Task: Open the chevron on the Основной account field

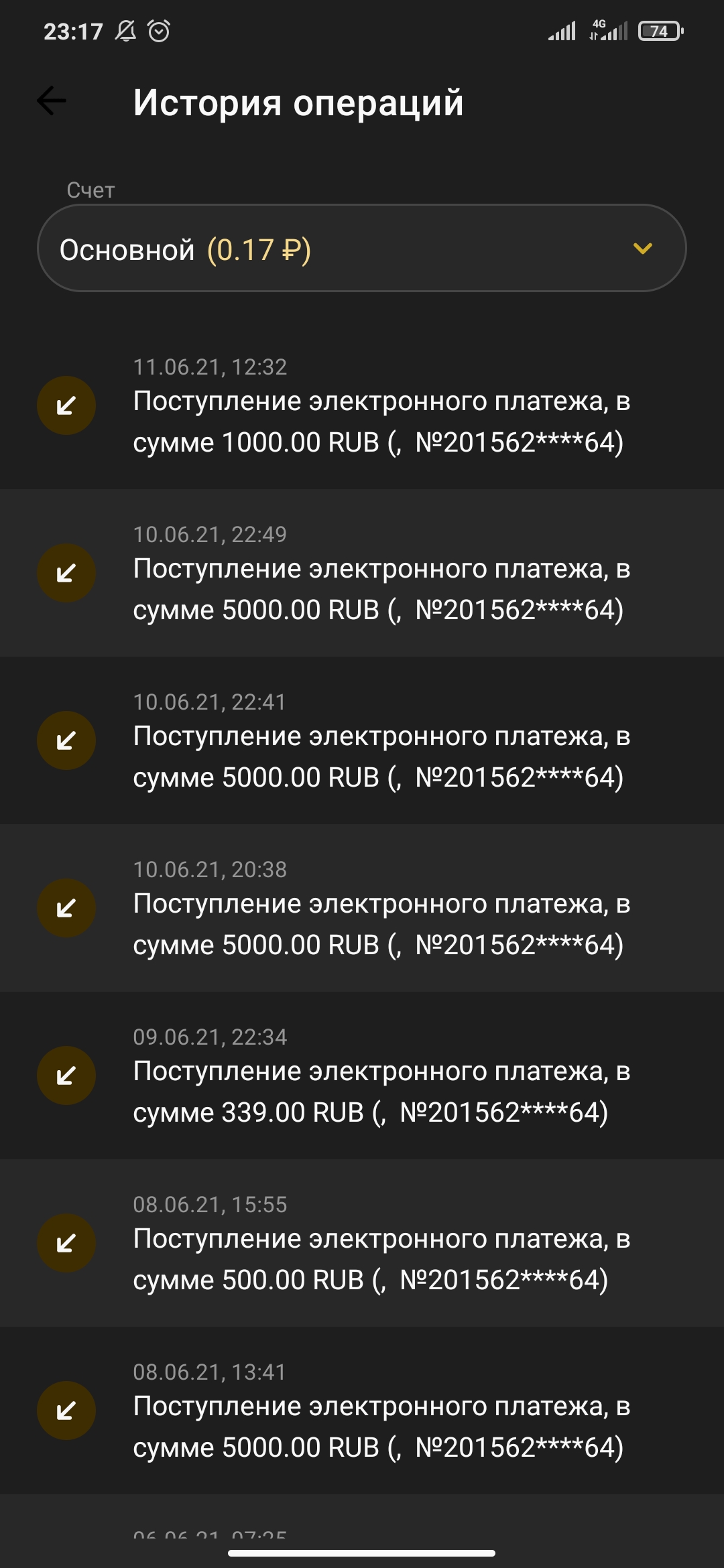Action: coord(643,249)
